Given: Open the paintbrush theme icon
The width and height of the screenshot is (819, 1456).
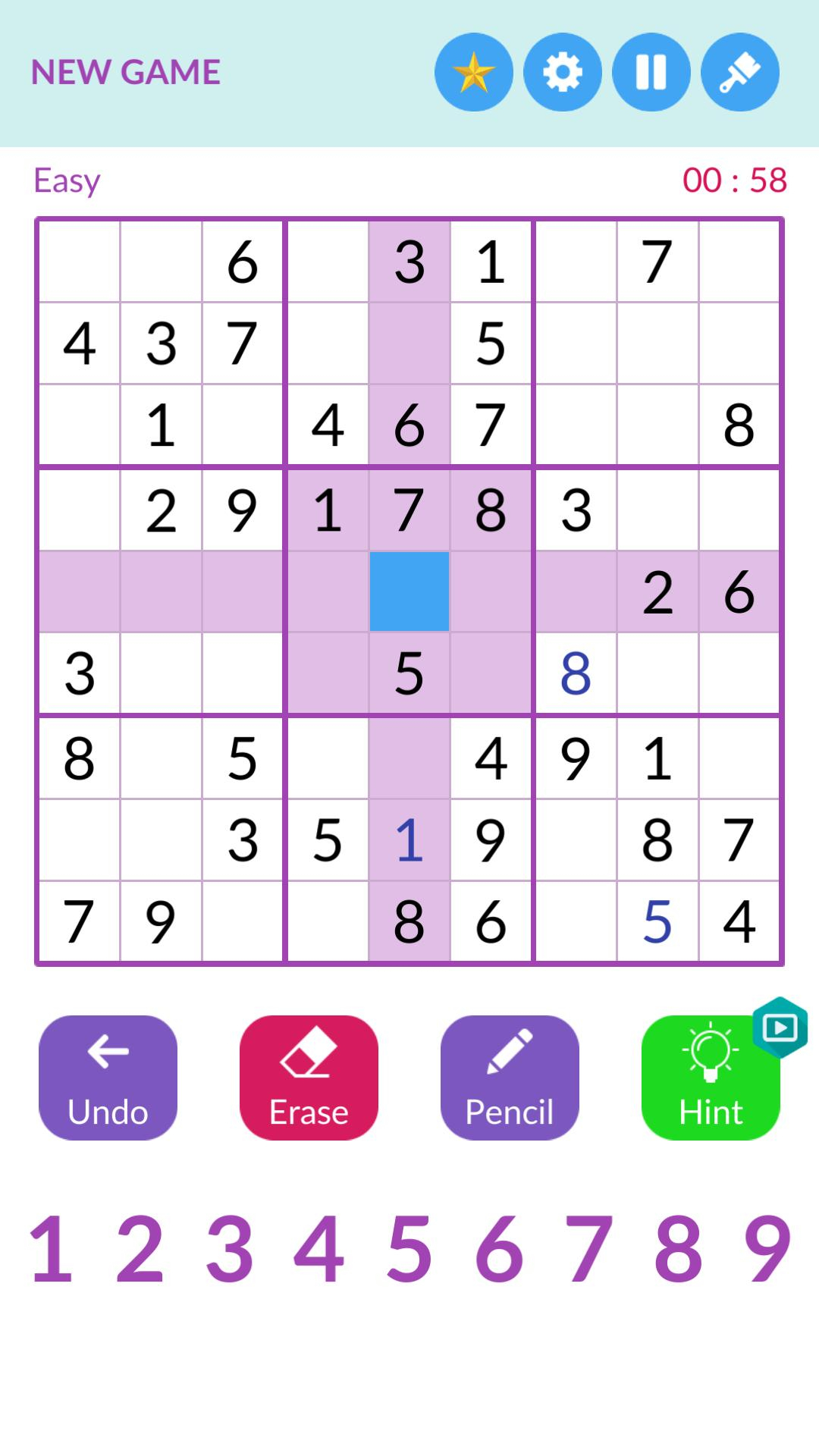Looking at the screenshot, I should [x=740, y=72].
